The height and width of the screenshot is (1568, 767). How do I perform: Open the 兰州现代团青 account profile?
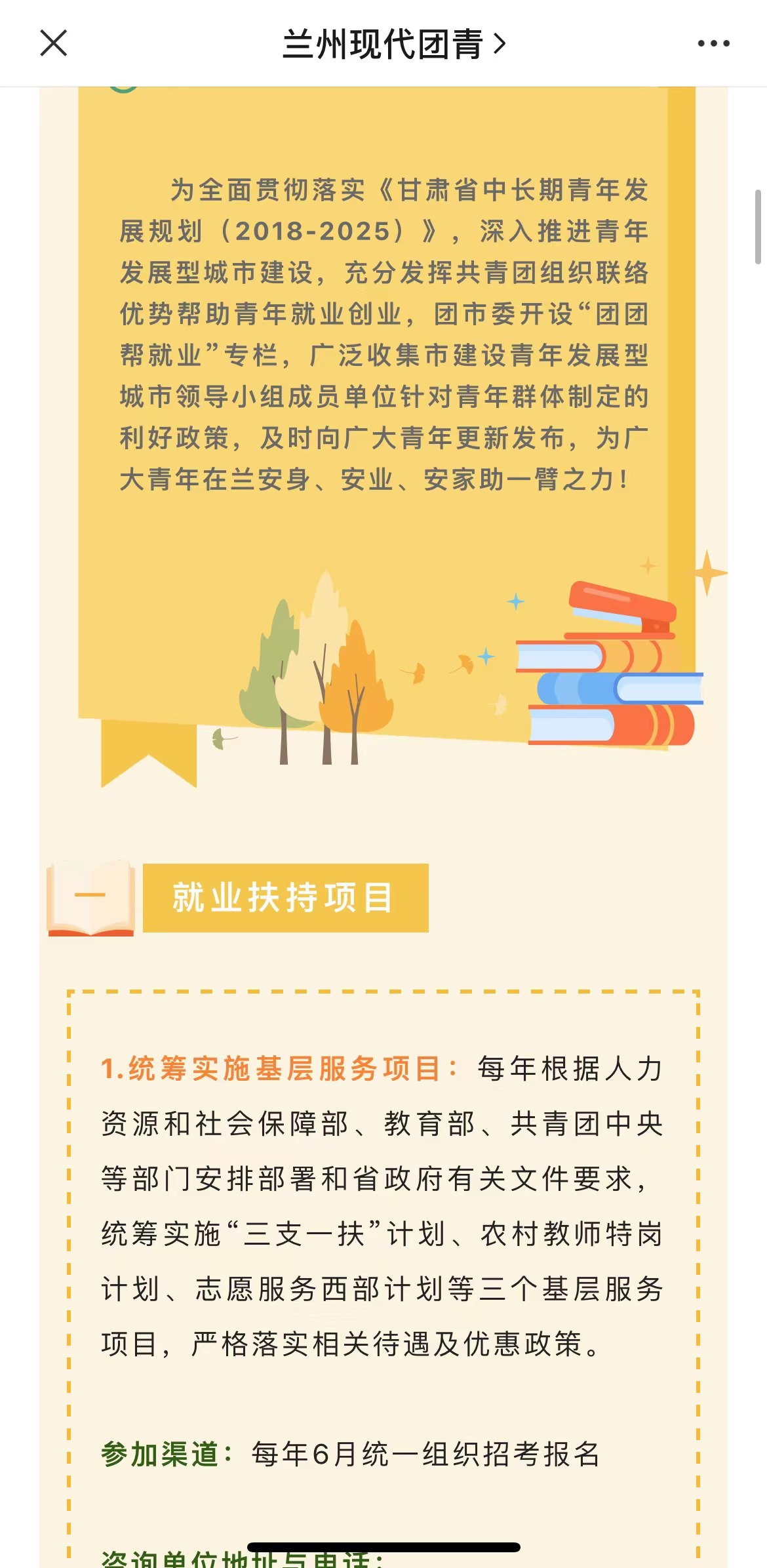[x=393, y=44]
